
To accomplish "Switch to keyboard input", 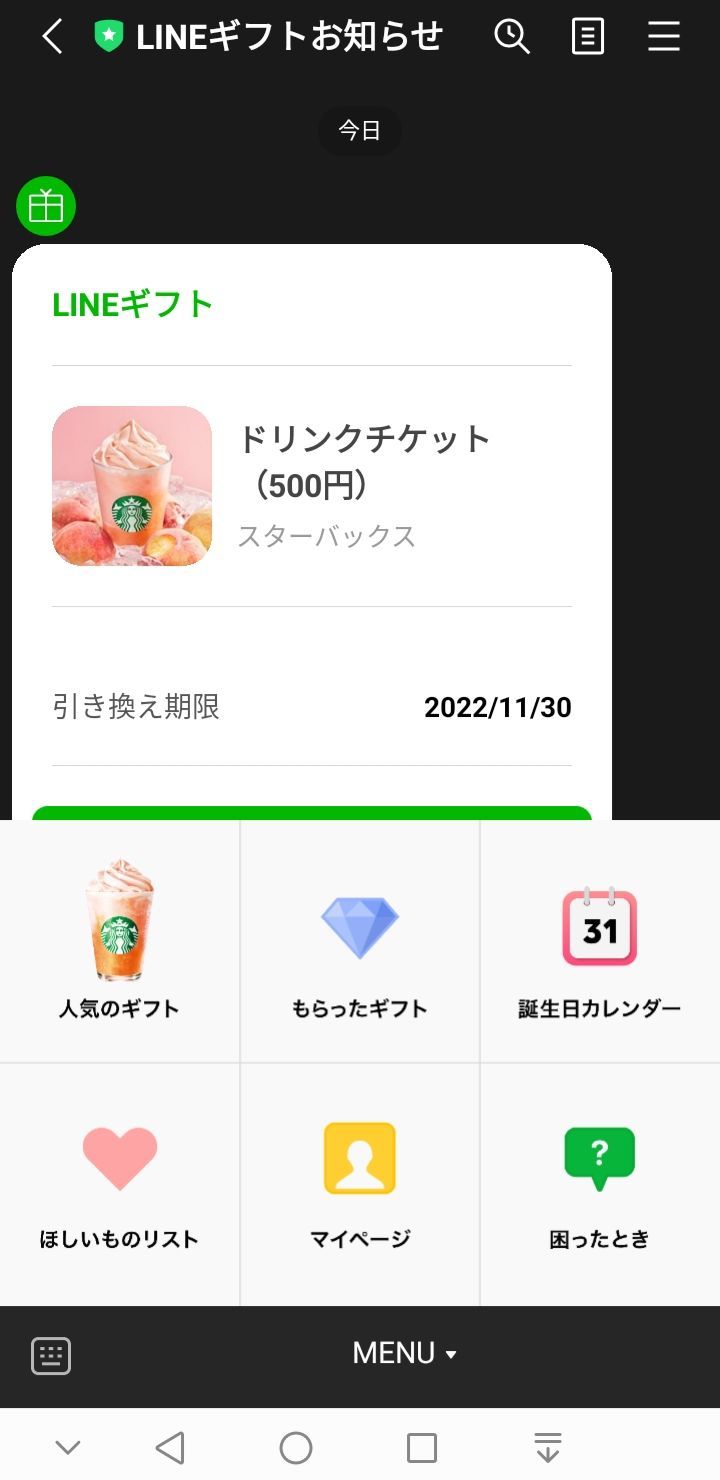I will [51, 1356].
